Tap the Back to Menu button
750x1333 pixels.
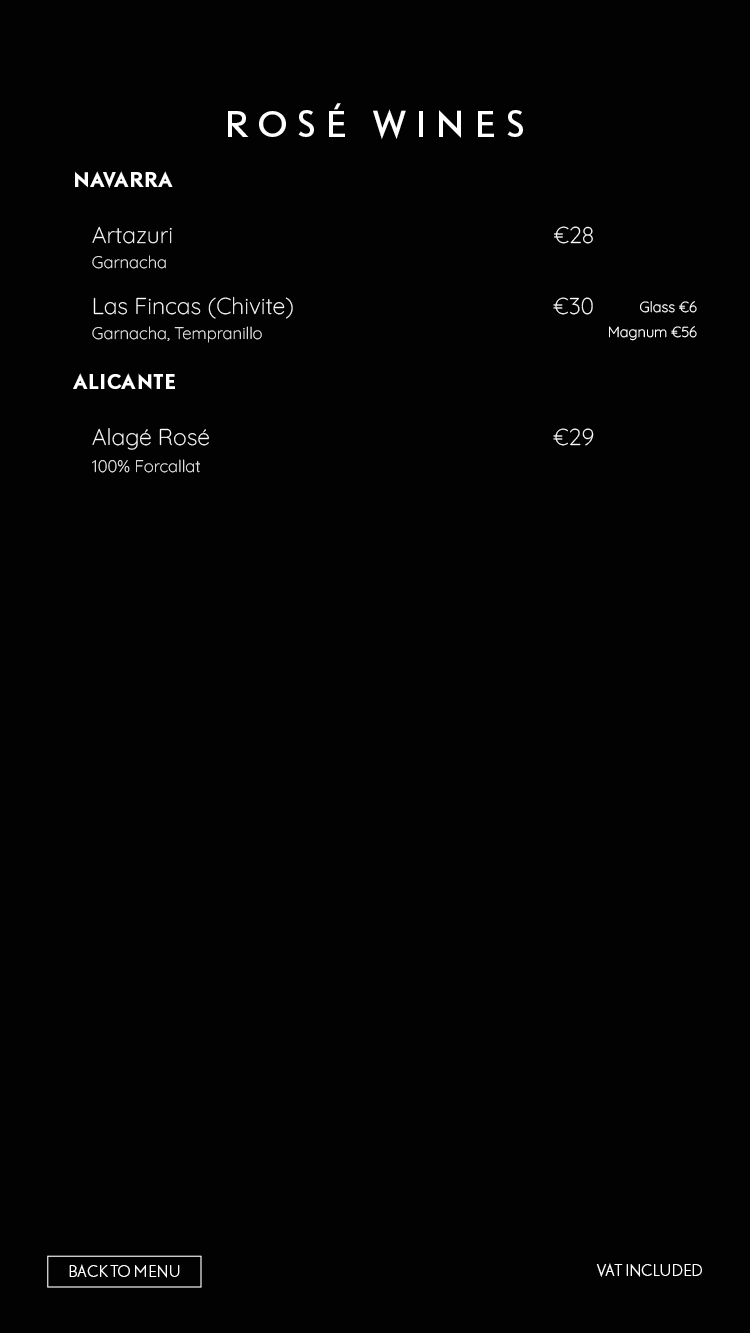pos(124,1271)
